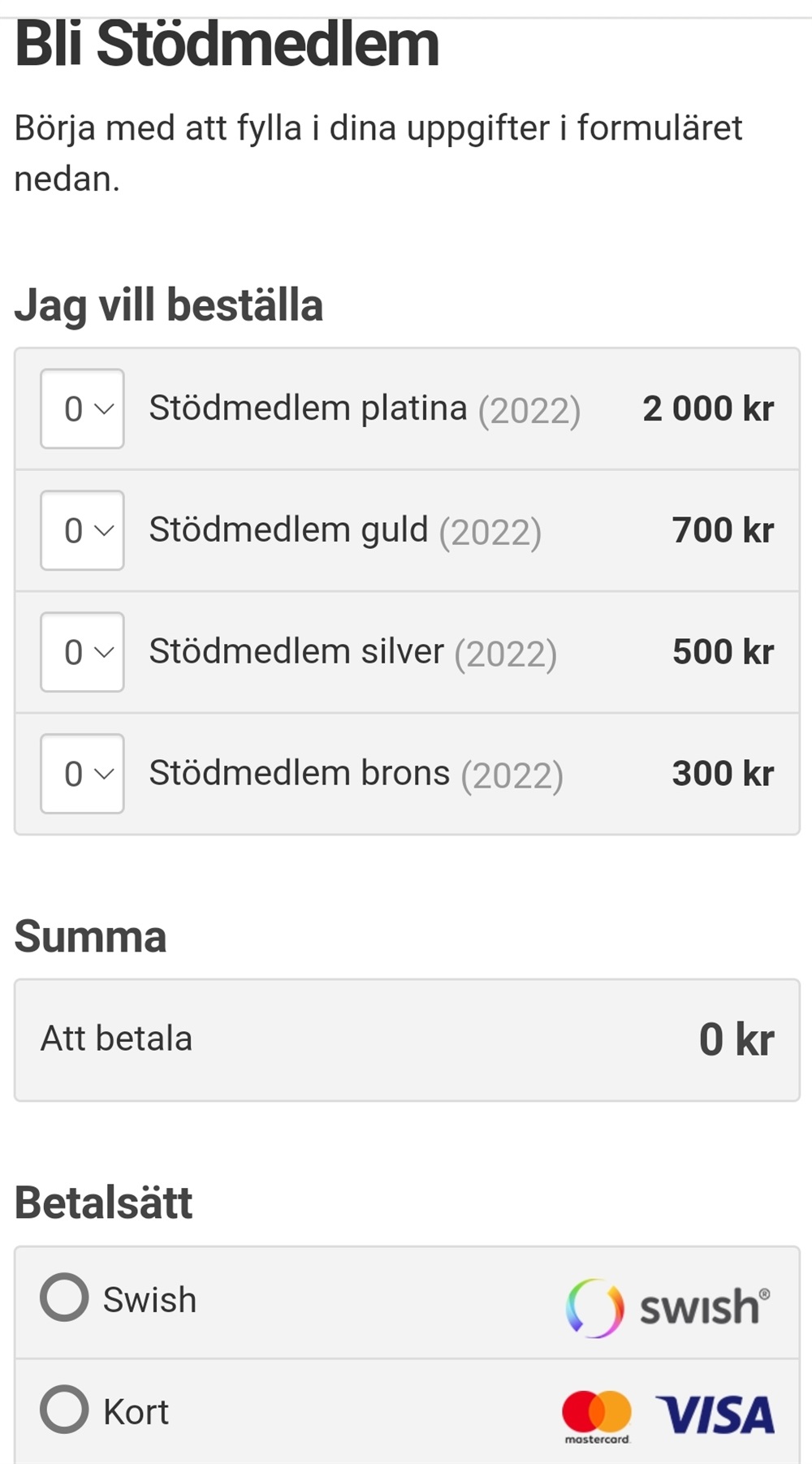The height and width of the screenshot is (1464, 812).
Task: Select Kort as payment method
Action: (x=64, y=1409)
